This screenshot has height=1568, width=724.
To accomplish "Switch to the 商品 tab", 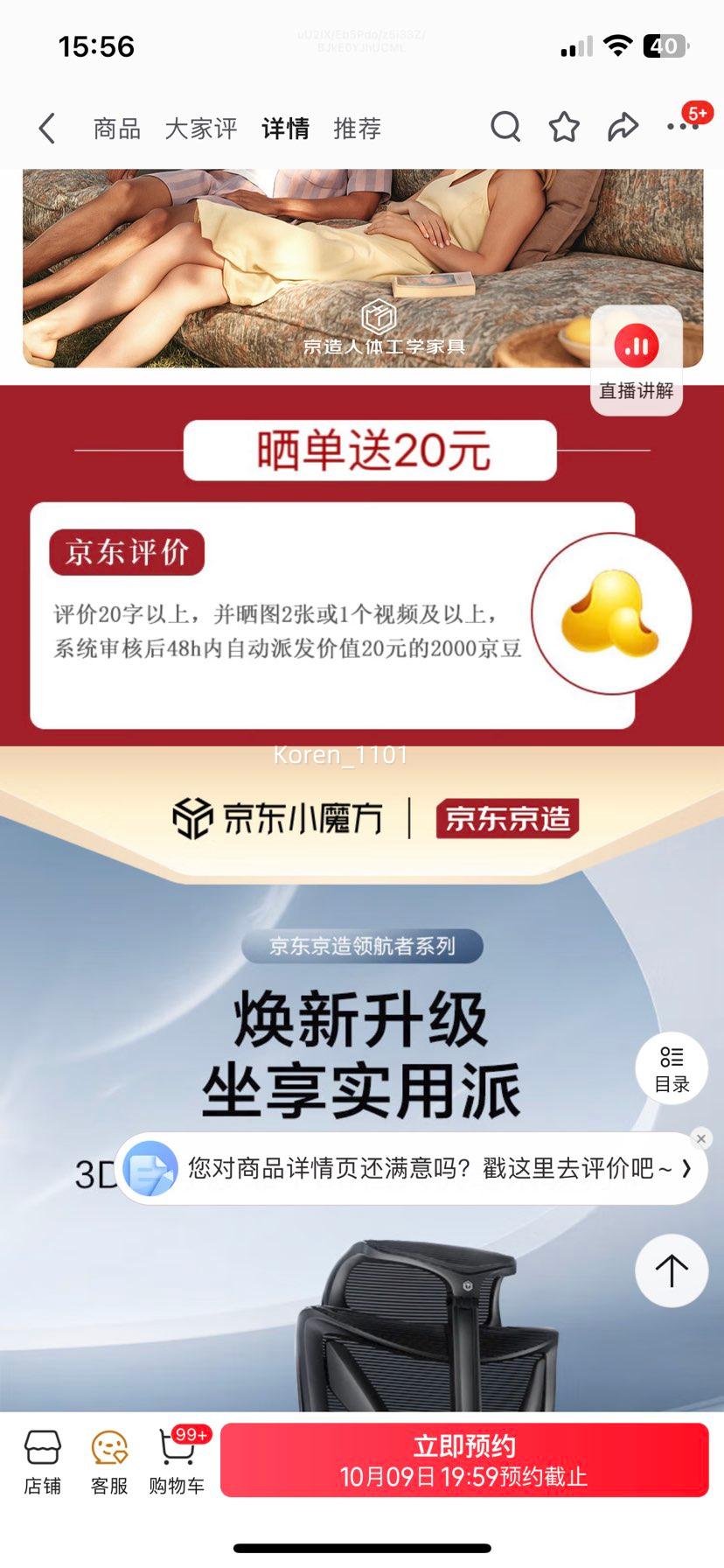I will pos(117,129).
